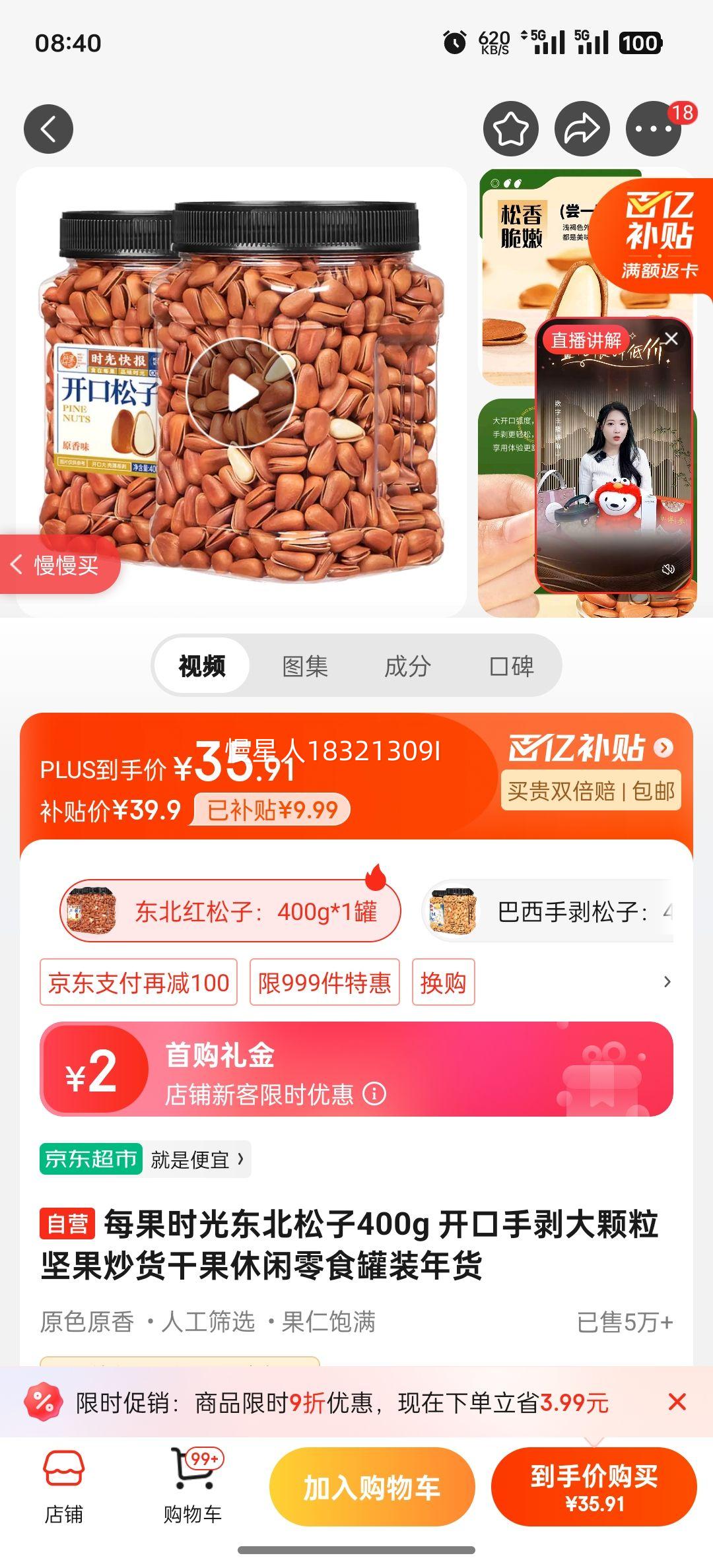Open the share options
The width and height of the screenshot is (713, 1568).
tap(581, 129)
